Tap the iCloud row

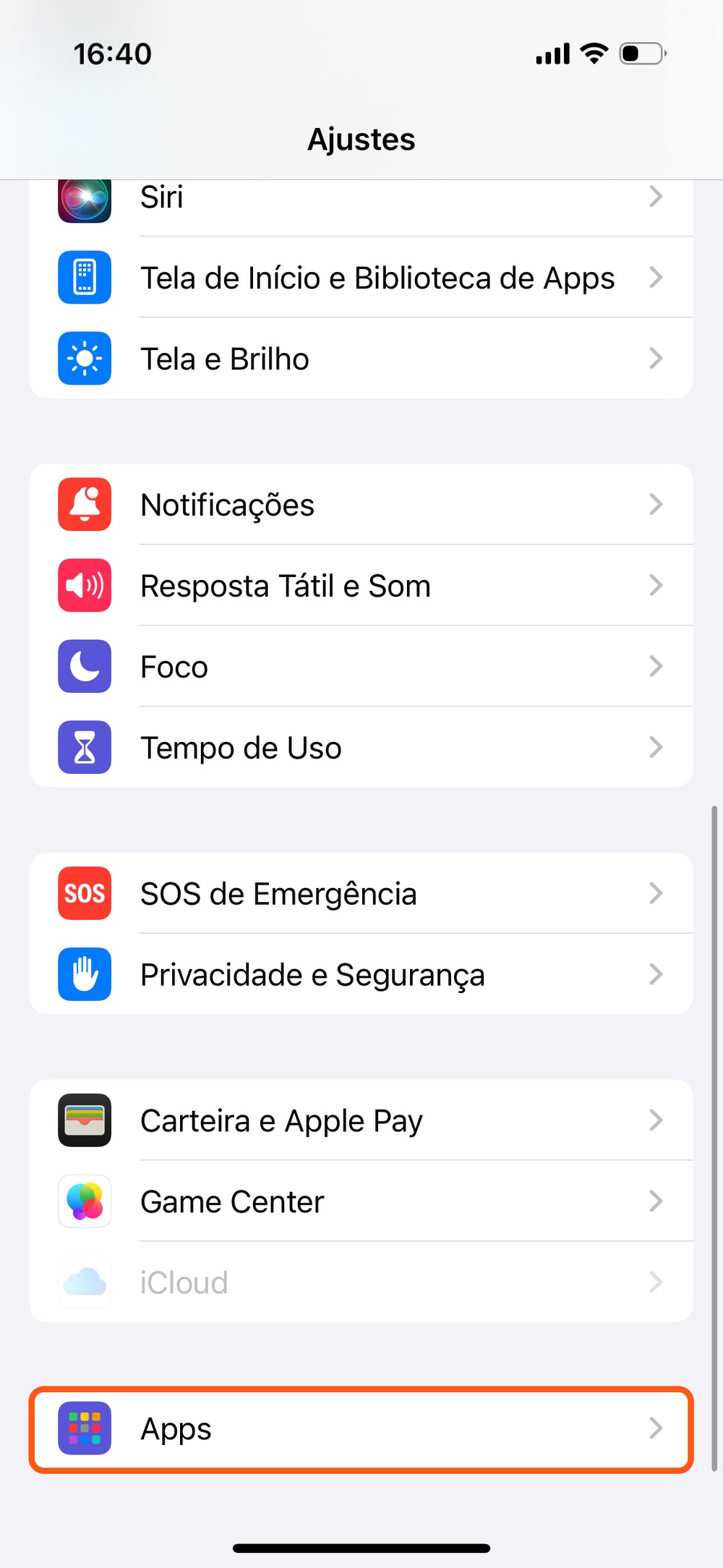coord(361,1283)
